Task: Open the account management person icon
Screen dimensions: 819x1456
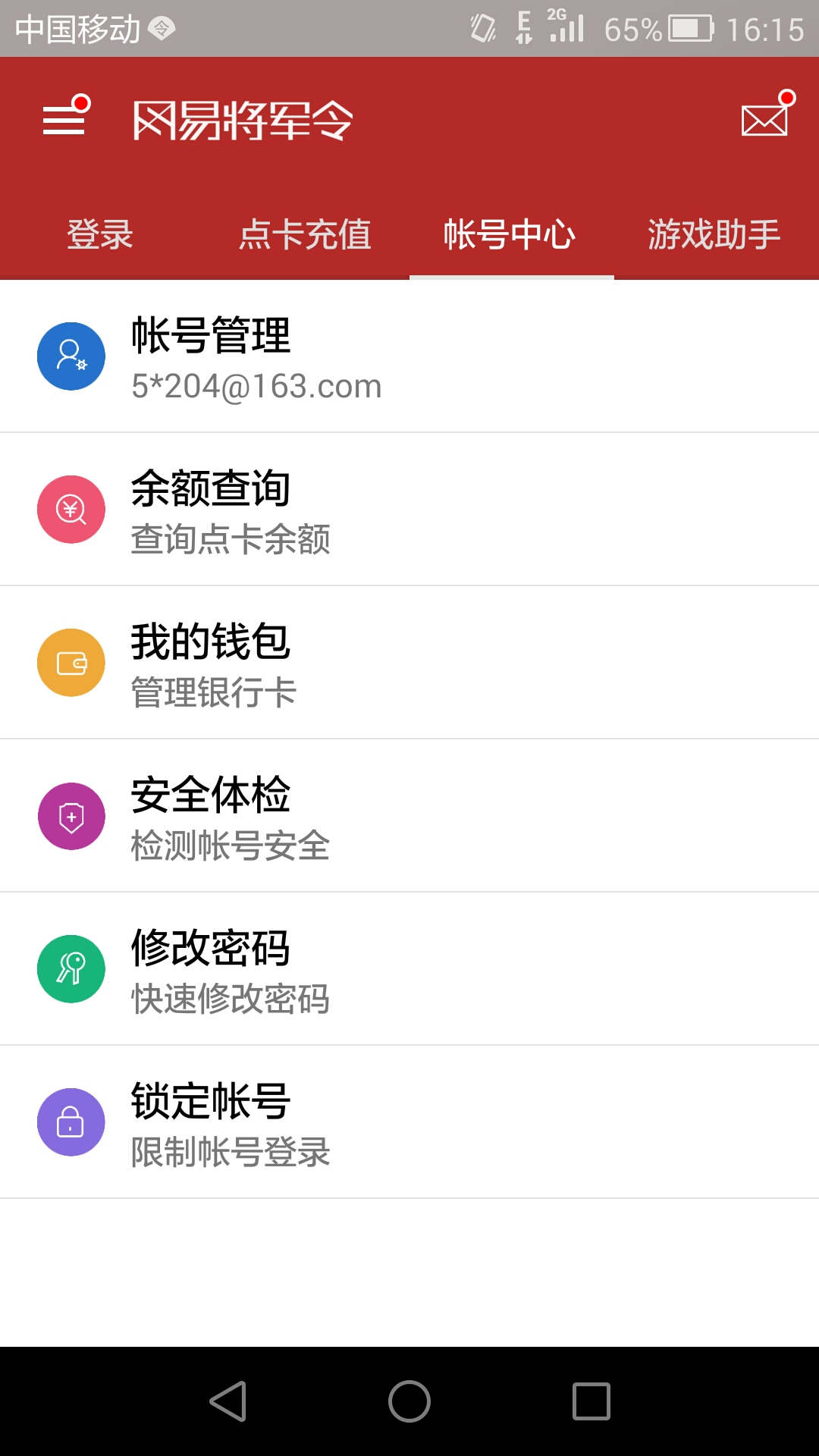Action: 71,356
